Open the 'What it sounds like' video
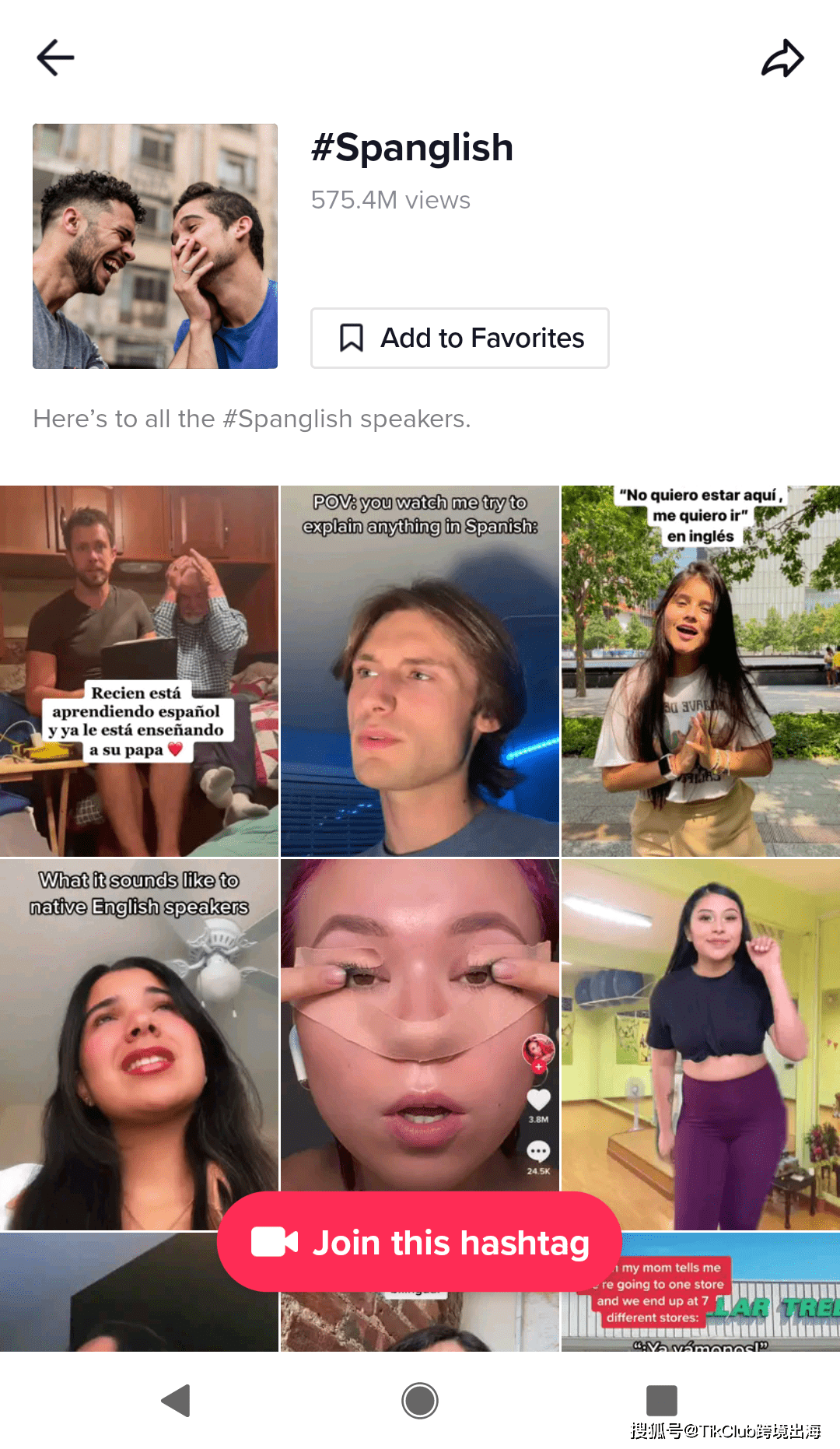 (x=140, y=1043)
